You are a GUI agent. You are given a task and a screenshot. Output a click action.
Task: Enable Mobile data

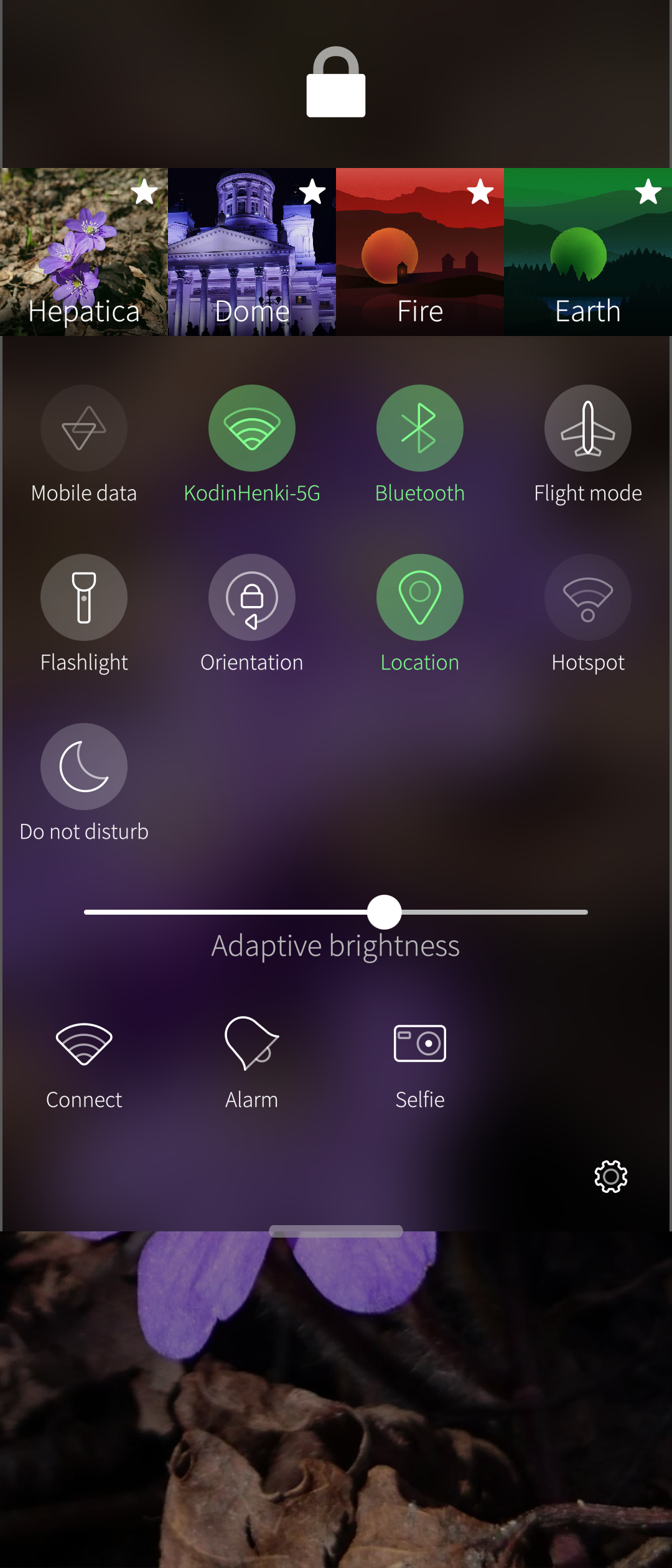coord(84,428)
